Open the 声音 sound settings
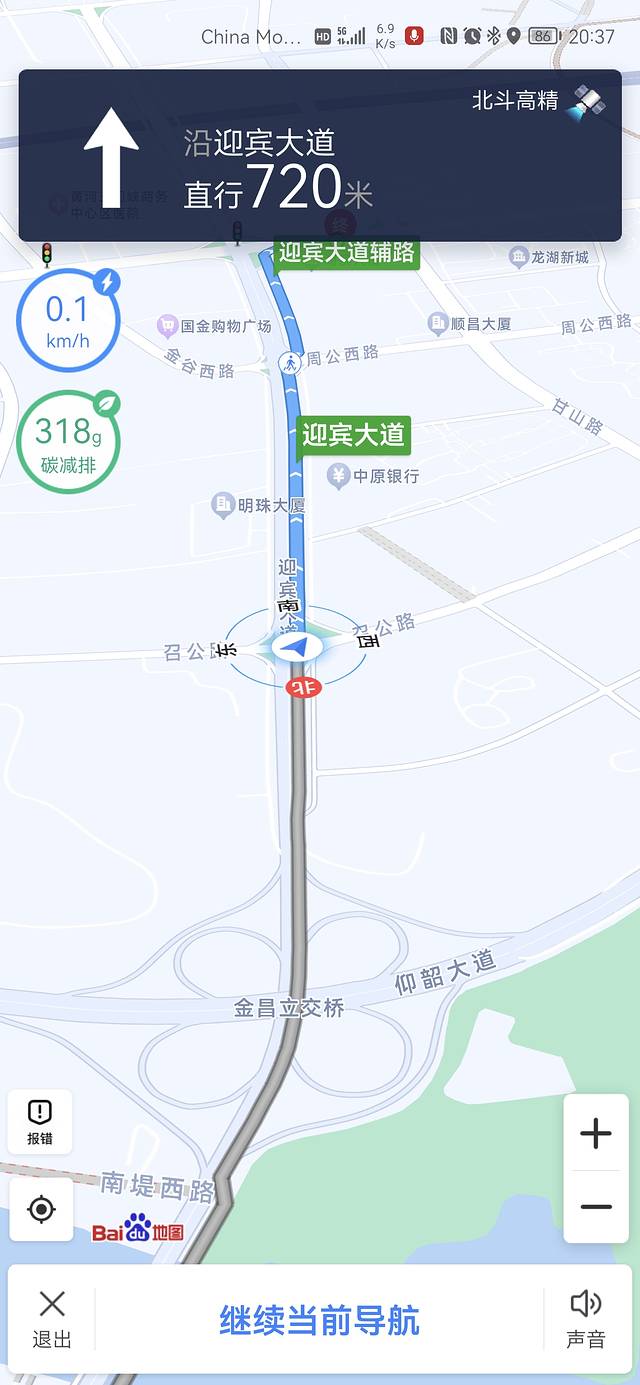The height and width of the screenshot is (1385, 640). click(x=586, y=1318)
